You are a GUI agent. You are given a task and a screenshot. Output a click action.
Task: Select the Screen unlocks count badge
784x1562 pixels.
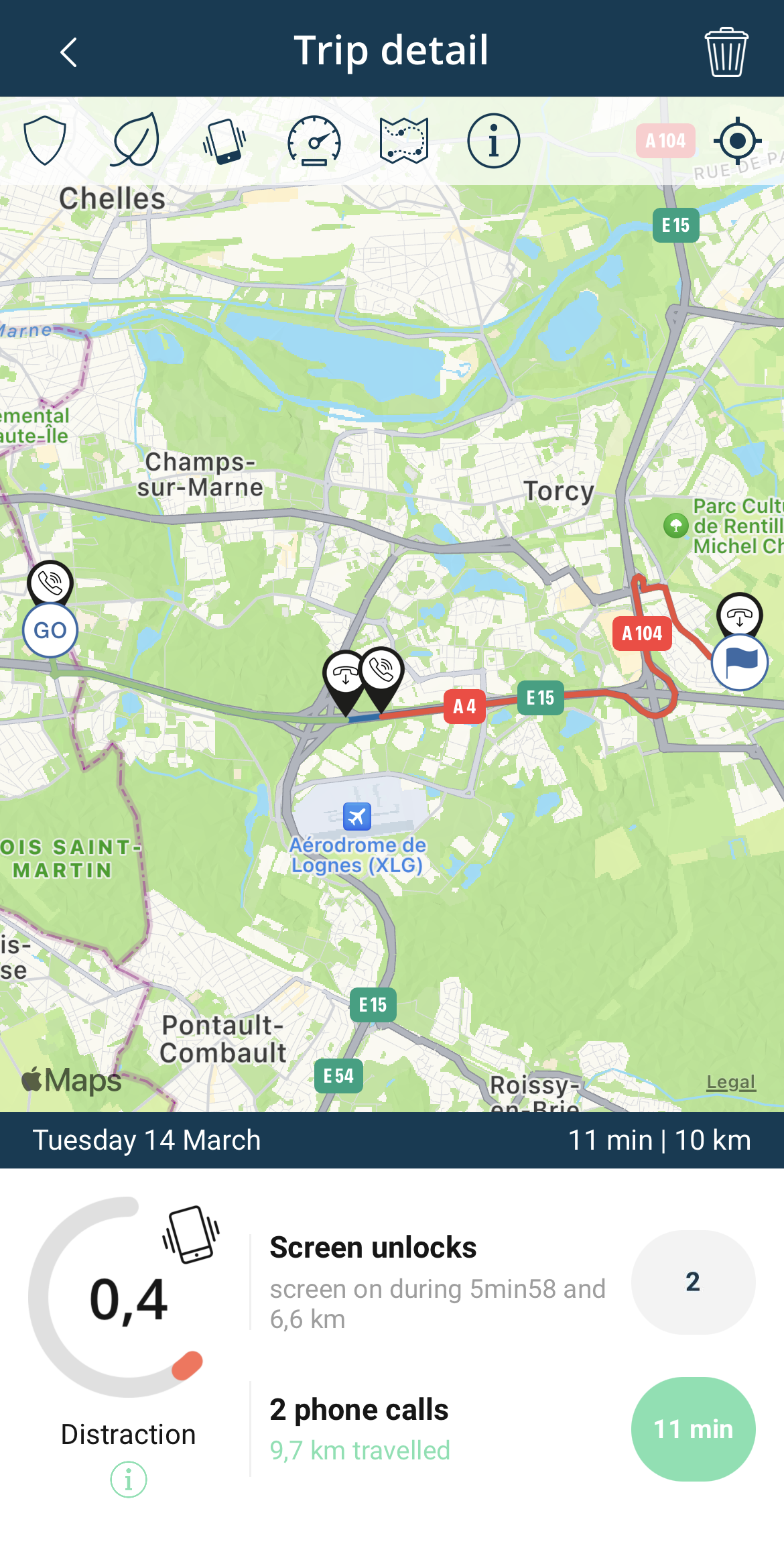[693, 1282]
